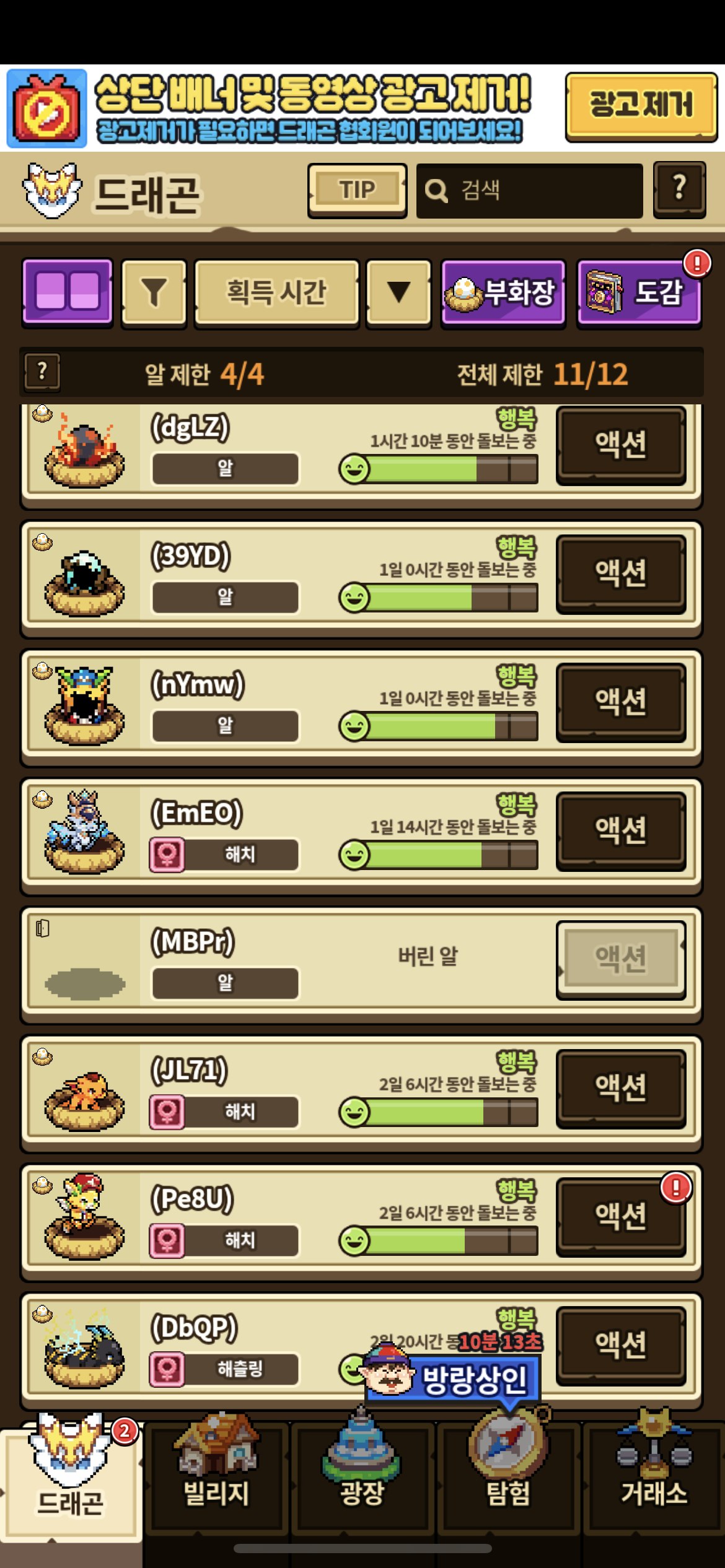Tap 액션 for the Pe8U hatchling

point(621,1217)
